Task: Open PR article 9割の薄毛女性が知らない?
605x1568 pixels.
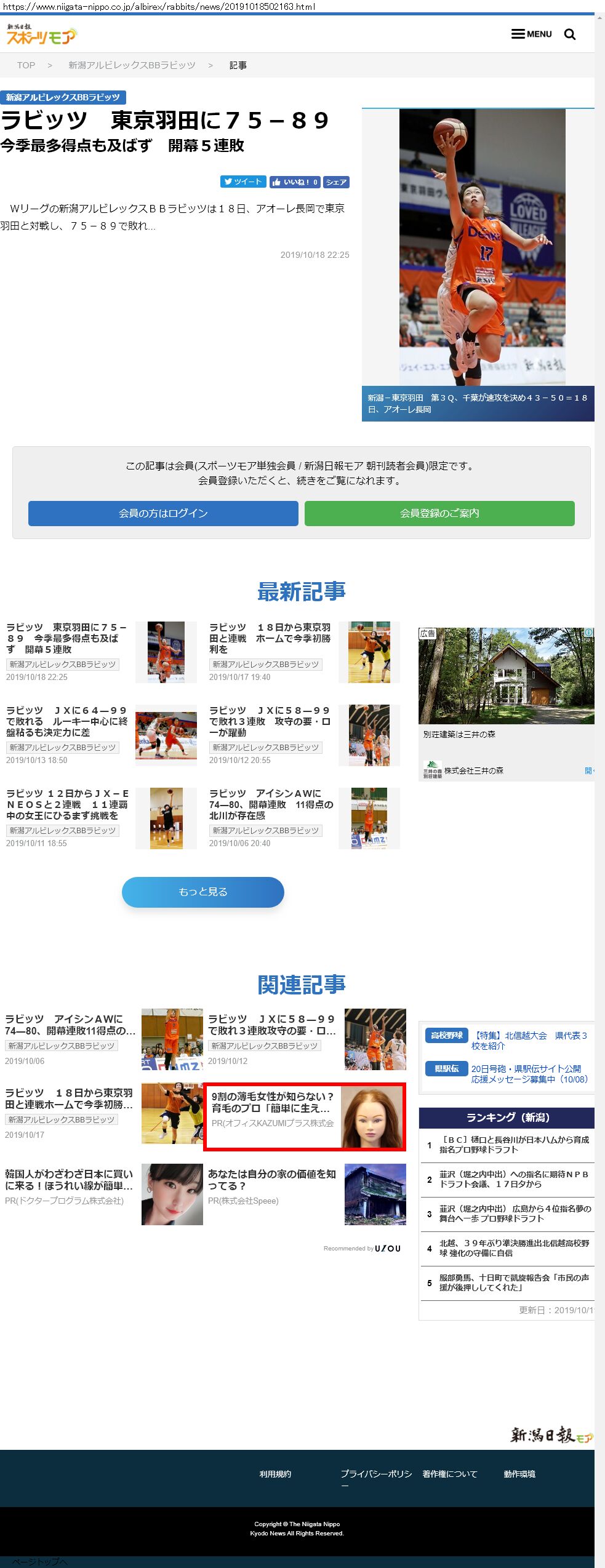Action: pos(273,1102)
